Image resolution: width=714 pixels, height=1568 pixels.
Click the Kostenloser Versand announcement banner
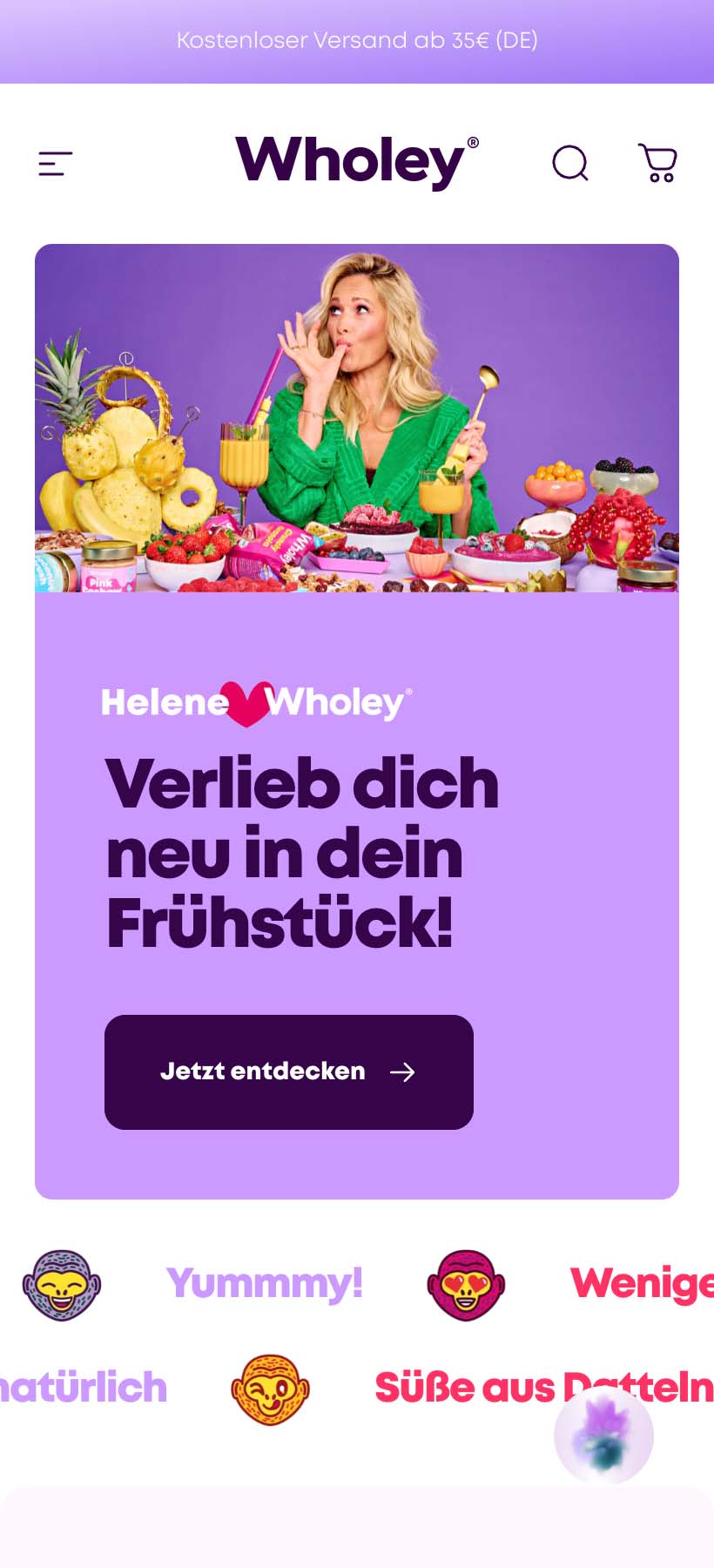(357, 40)
